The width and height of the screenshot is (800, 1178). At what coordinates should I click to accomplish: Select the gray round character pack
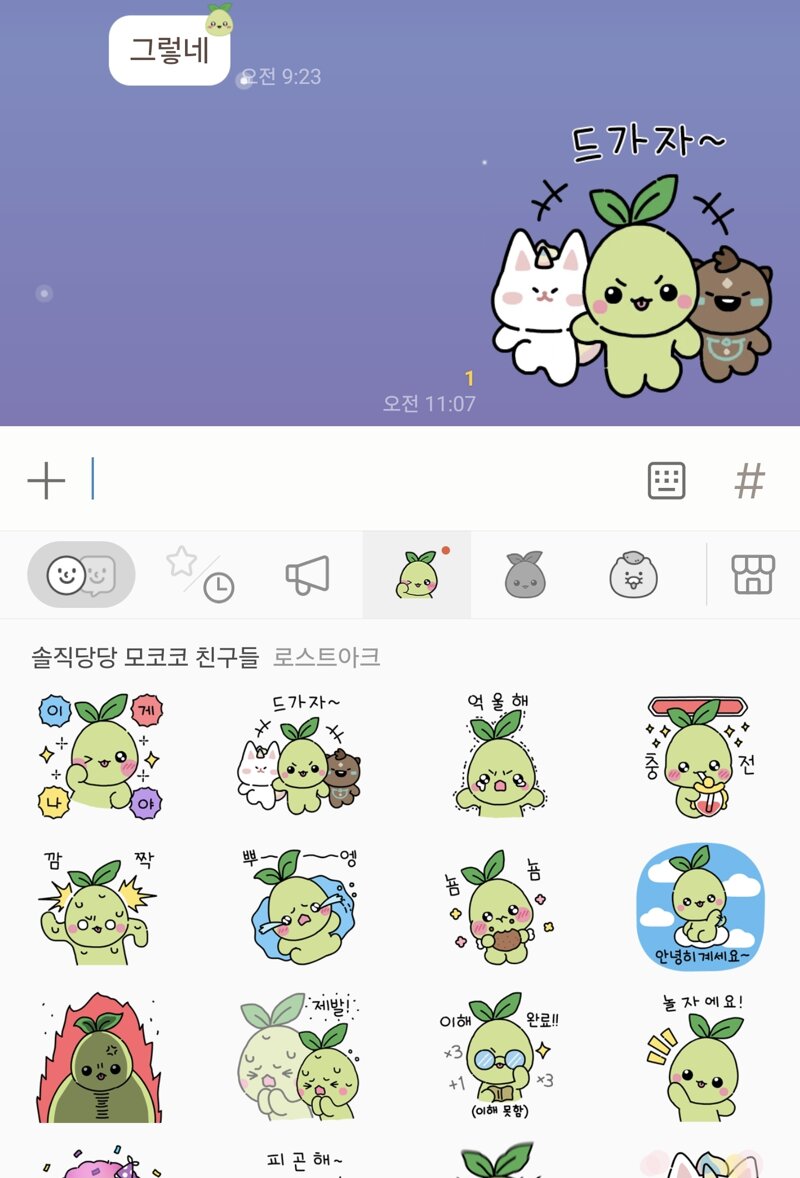633,575
